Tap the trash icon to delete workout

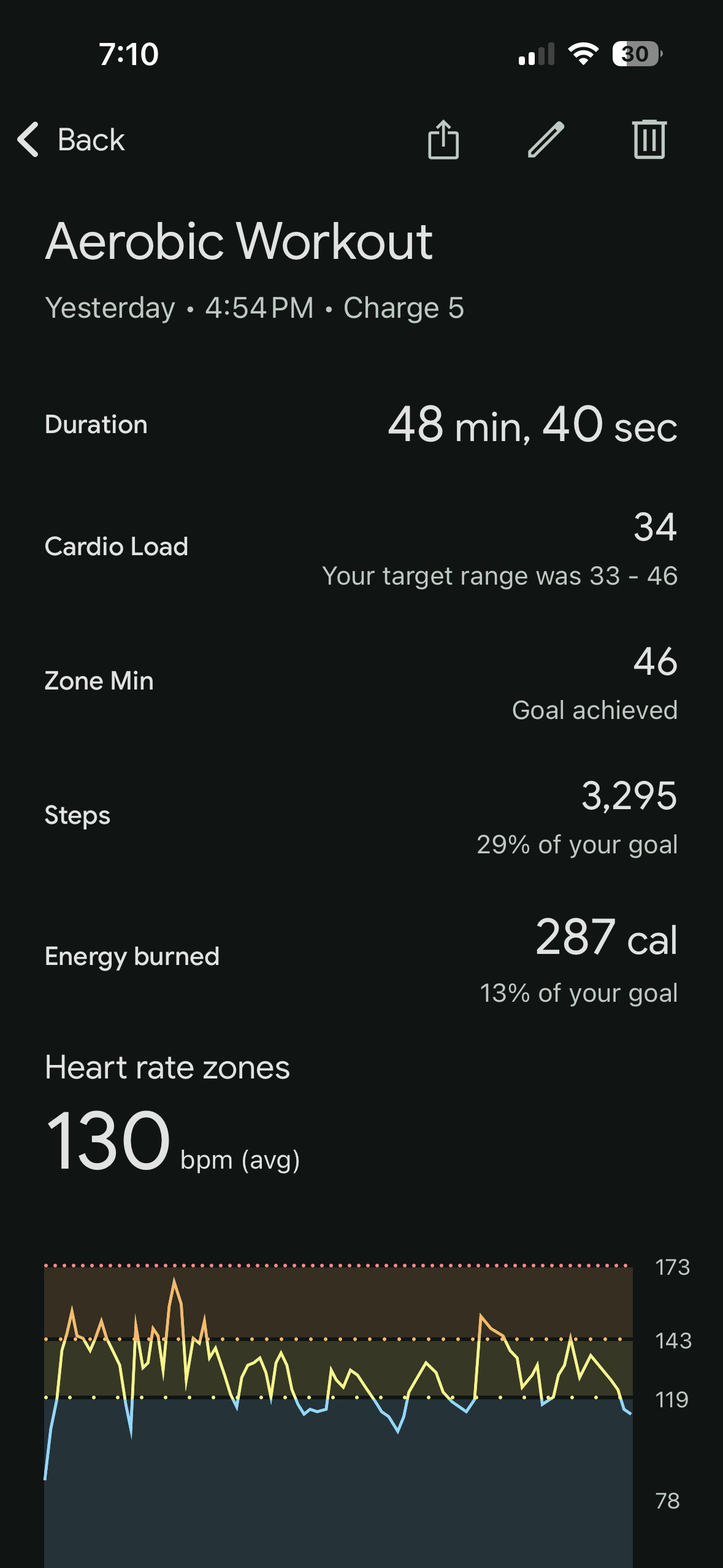coord(648,139)
